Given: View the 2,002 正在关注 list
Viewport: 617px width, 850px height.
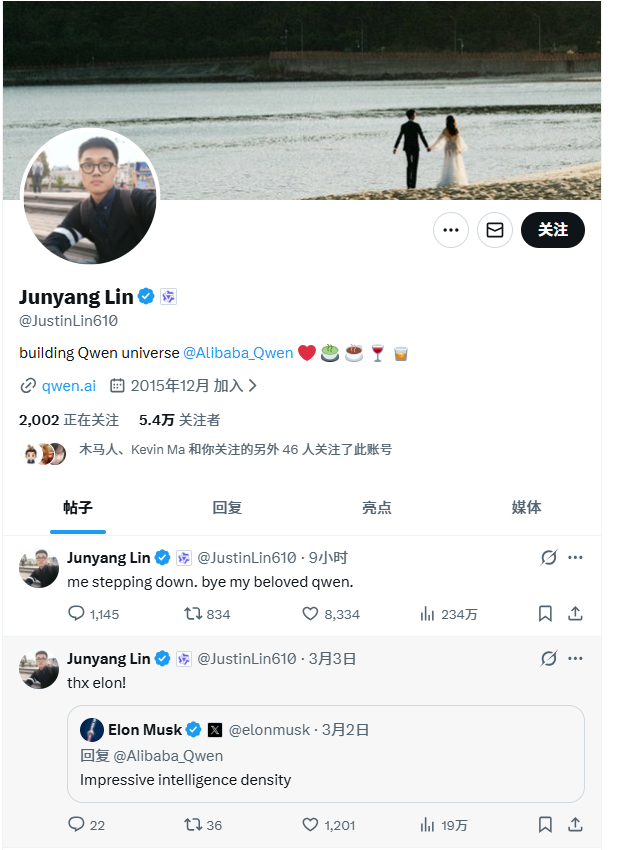Looking at the screenshot, I should [68, 420].
